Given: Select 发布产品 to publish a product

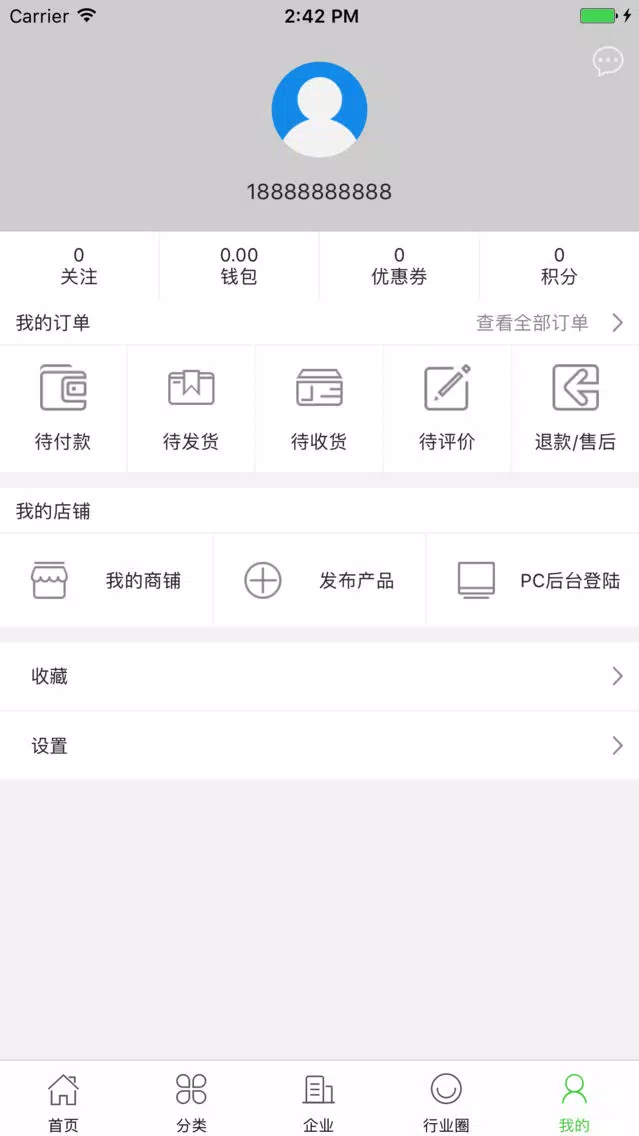Looking at the screenshot, I should tap(320, 580).
